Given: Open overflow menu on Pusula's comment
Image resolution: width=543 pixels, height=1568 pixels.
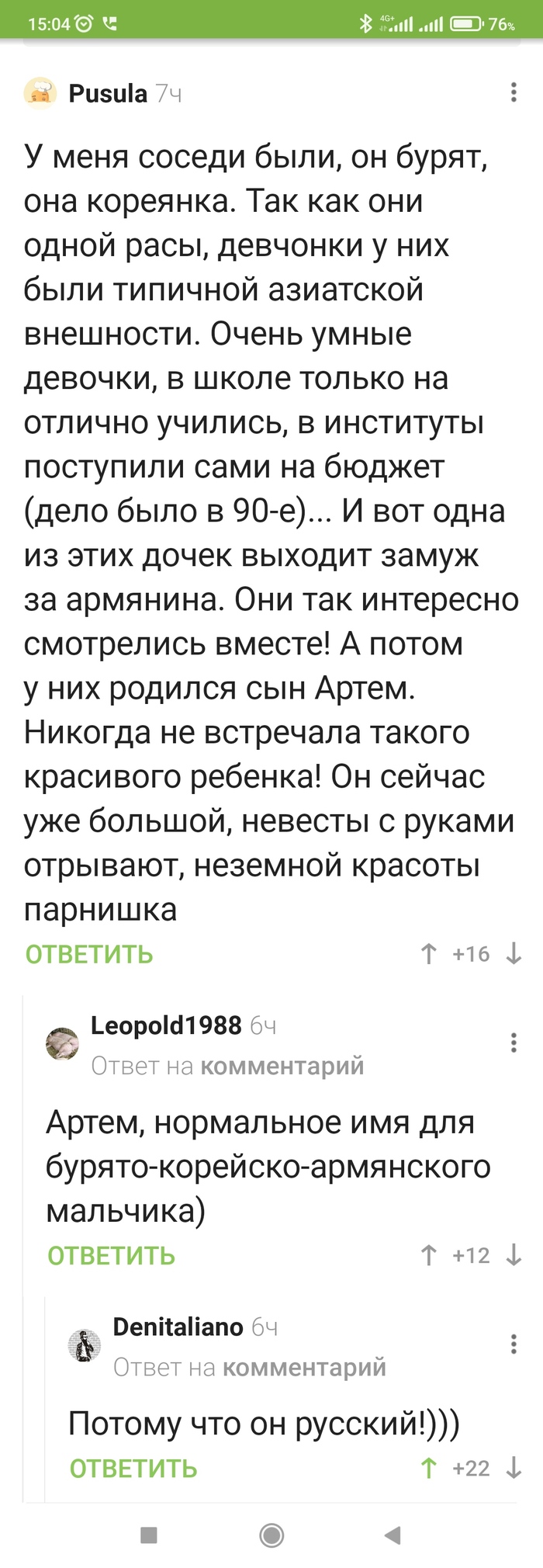Looking at the screenshot, I should [x=514, y=92].
